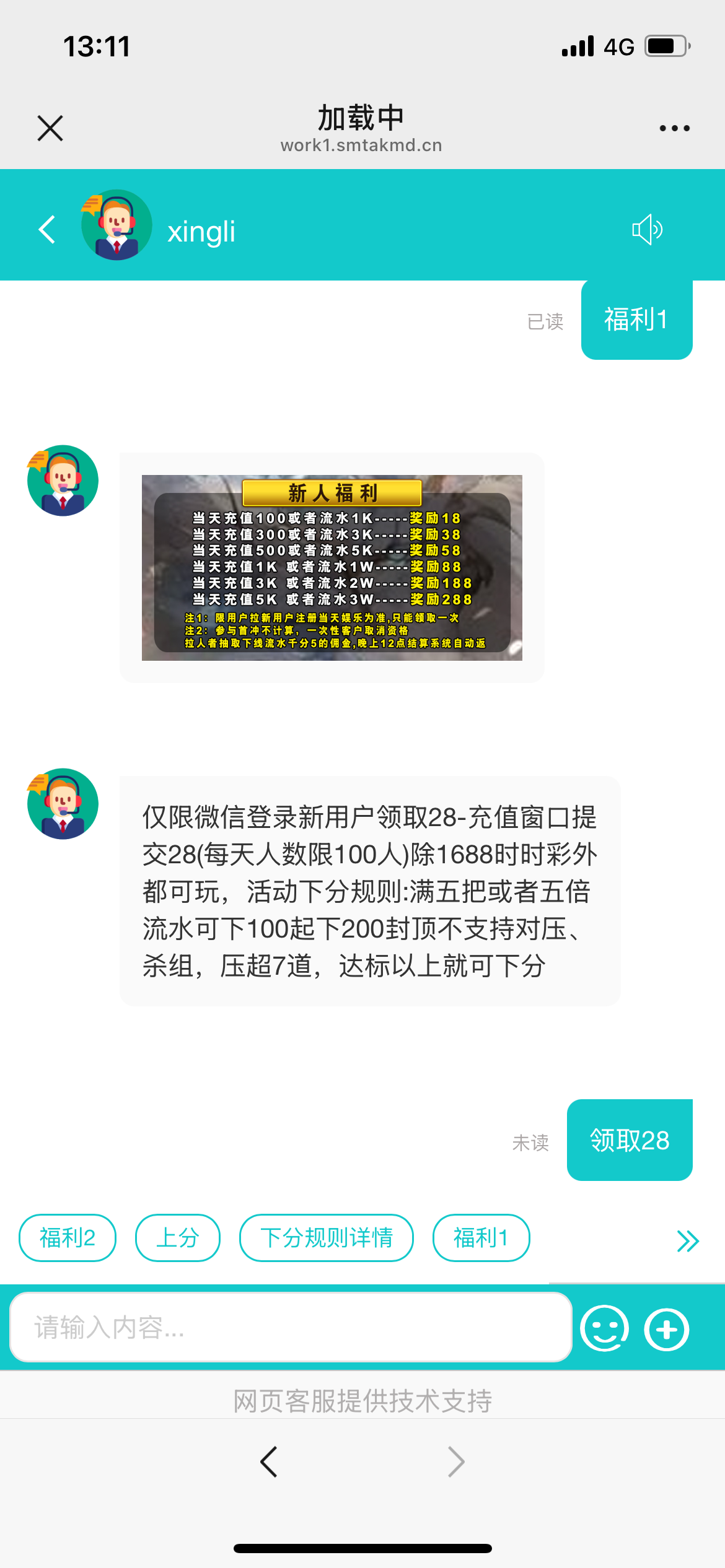Open the plus attachment menu

(667, 1329)
